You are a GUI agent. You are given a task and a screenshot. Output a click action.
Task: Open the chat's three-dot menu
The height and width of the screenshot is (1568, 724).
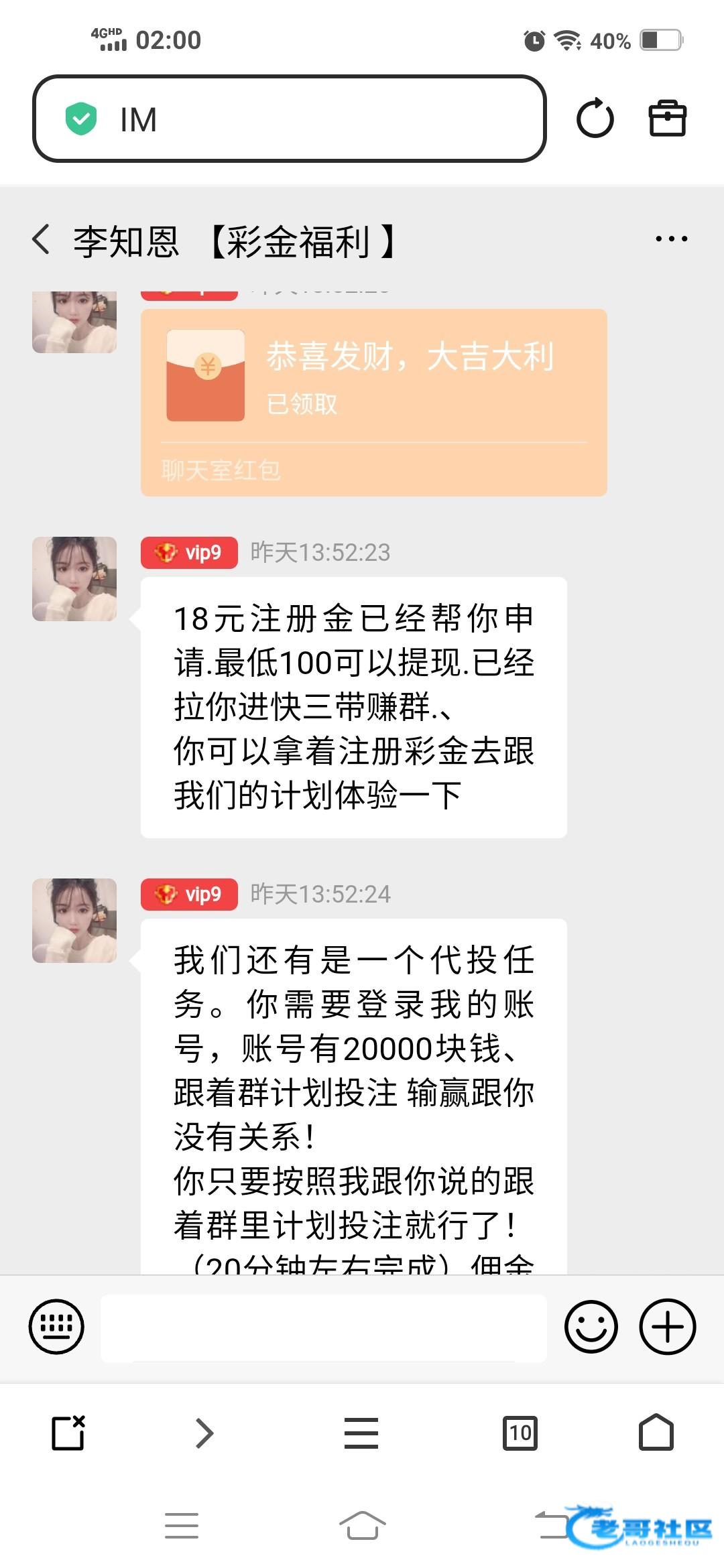(x=671, y=239)
